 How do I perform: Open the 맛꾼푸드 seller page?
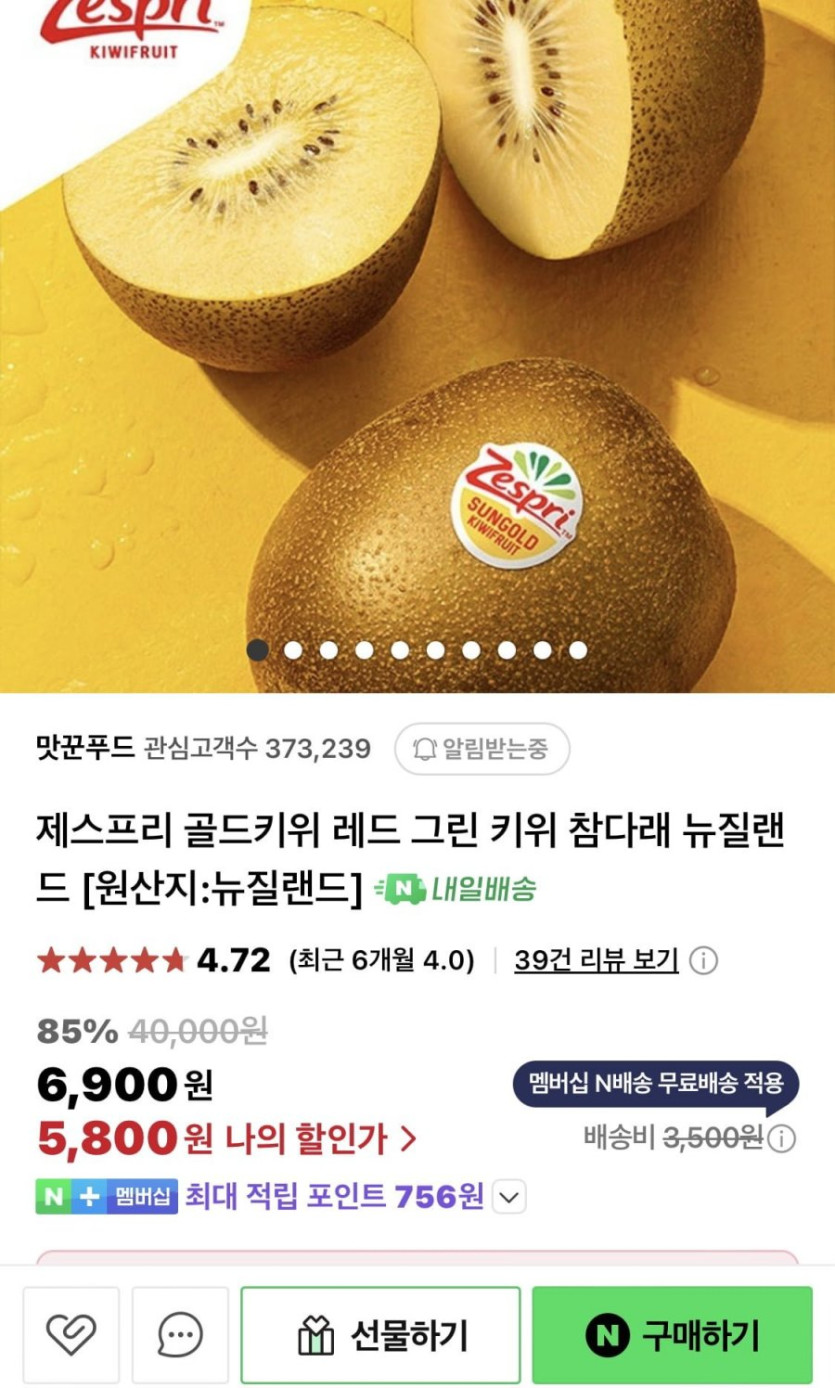click(77, 748)
